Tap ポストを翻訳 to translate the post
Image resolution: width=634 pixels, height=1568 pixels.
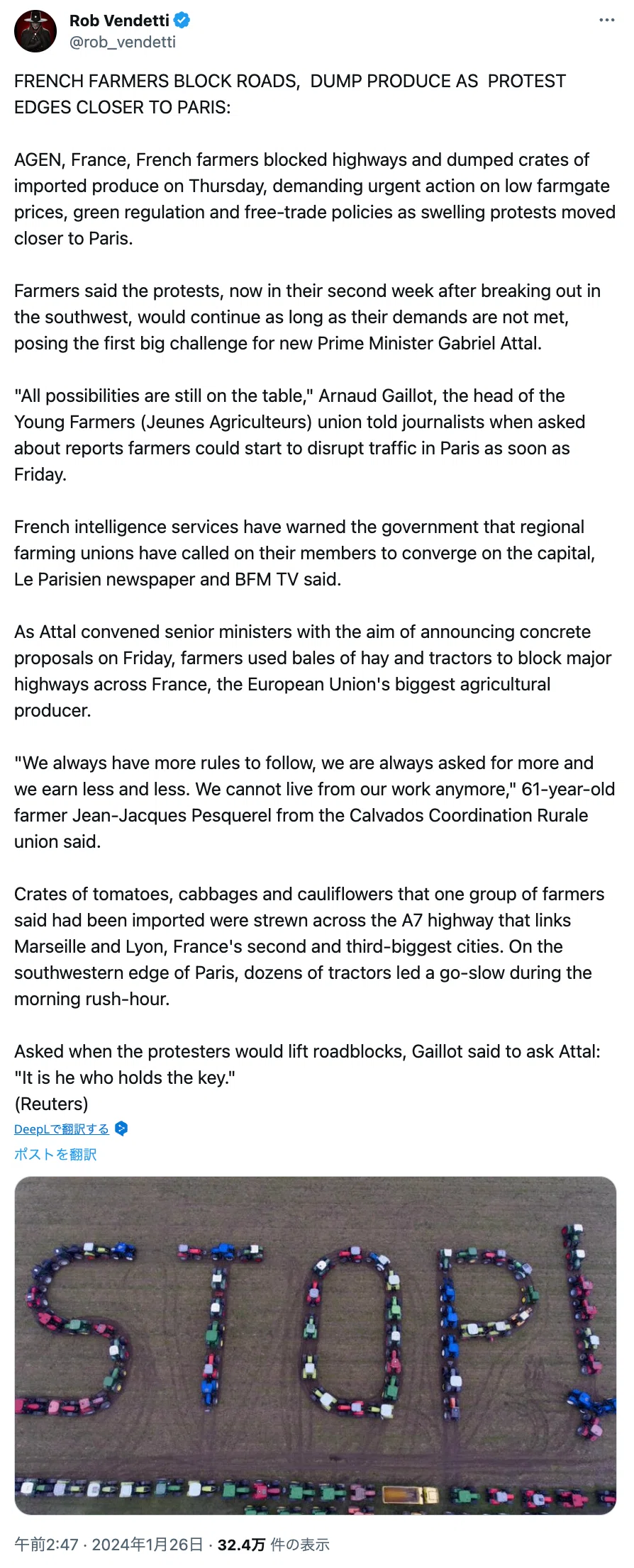[x=55, y=1154]
